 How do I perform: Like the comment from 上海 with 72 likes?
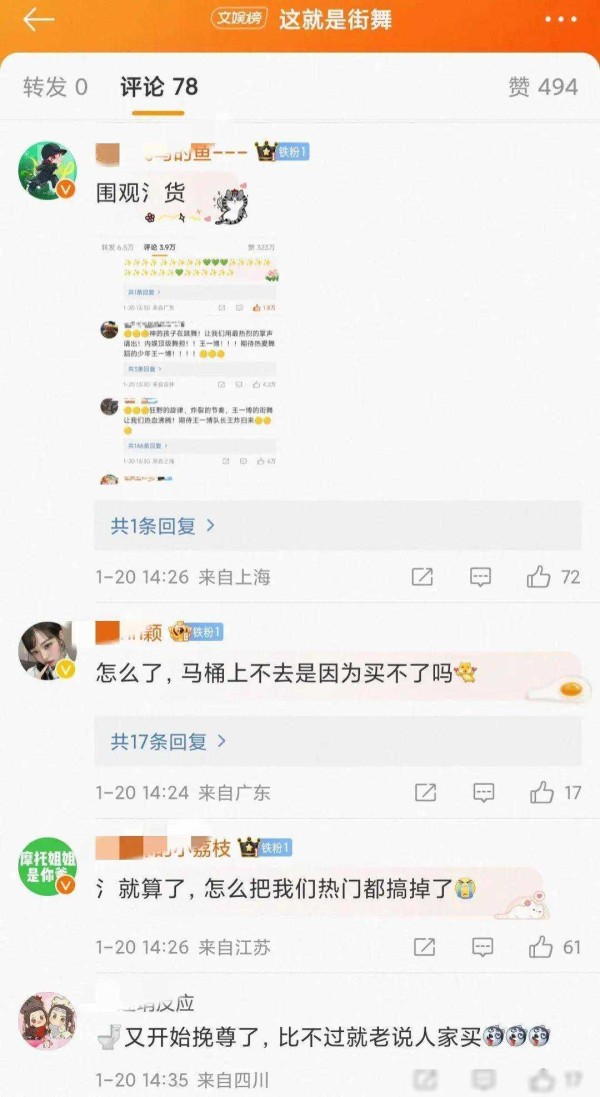coord(552,577)
